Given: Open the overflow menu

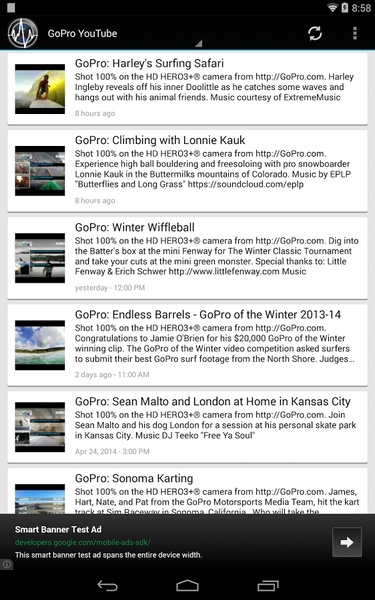Looking at the screenshot, I should coord(355,33).
